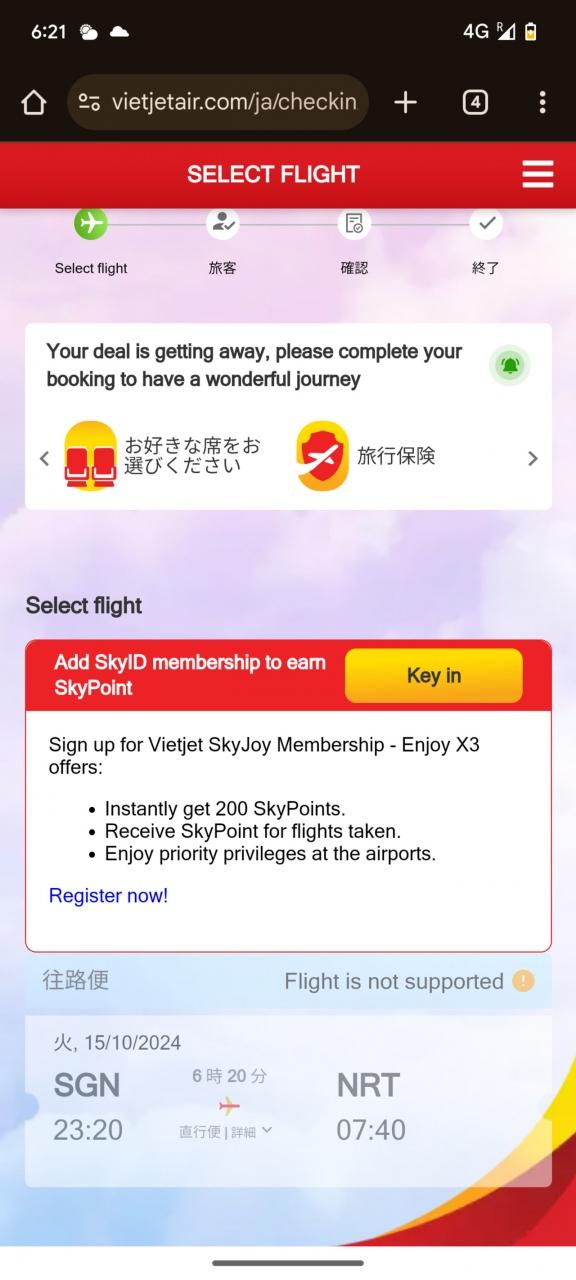Image resolution: width=576 pixels, height=1280 pixels.
Task: Tap the notification bell in the deal banner
Action: point(510,365)
